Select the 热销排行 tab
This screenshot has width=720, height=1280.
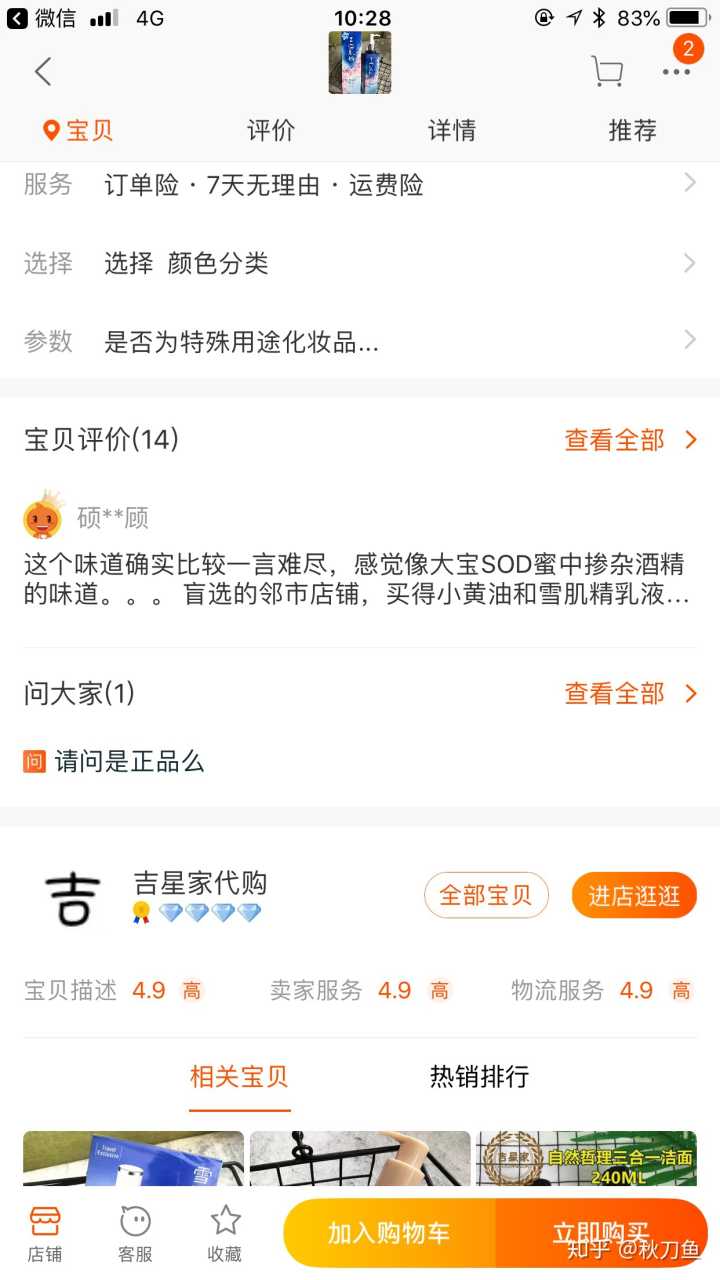pyautogui.click(x=479, y=1076)
